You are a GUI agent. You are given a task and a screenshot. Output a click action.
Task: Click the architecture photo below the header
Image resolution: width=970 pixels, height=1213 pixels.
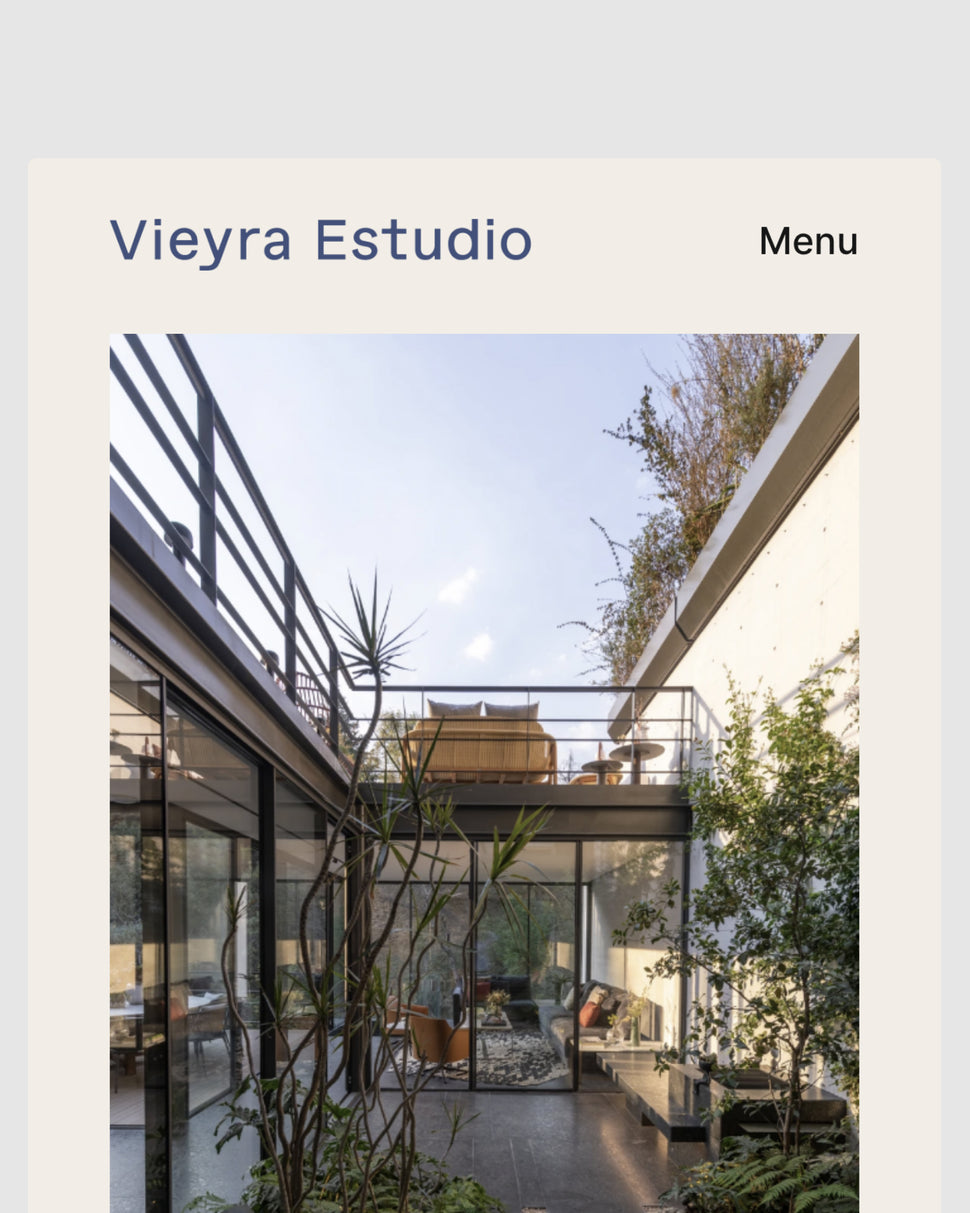pos(485,770)
